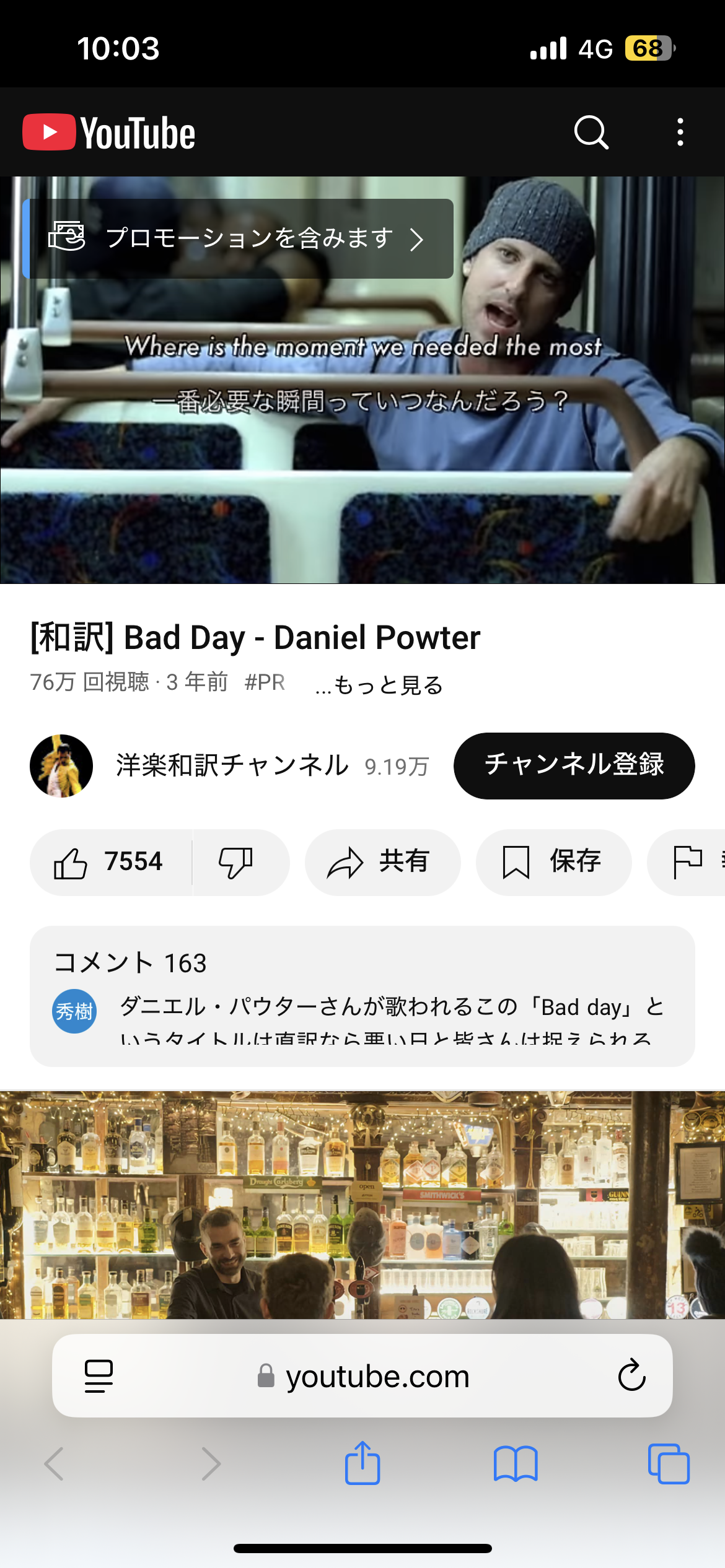Screen dimensions: 725x1568
Task: Show all open Safari tabs
Action: click(668, 1464)
